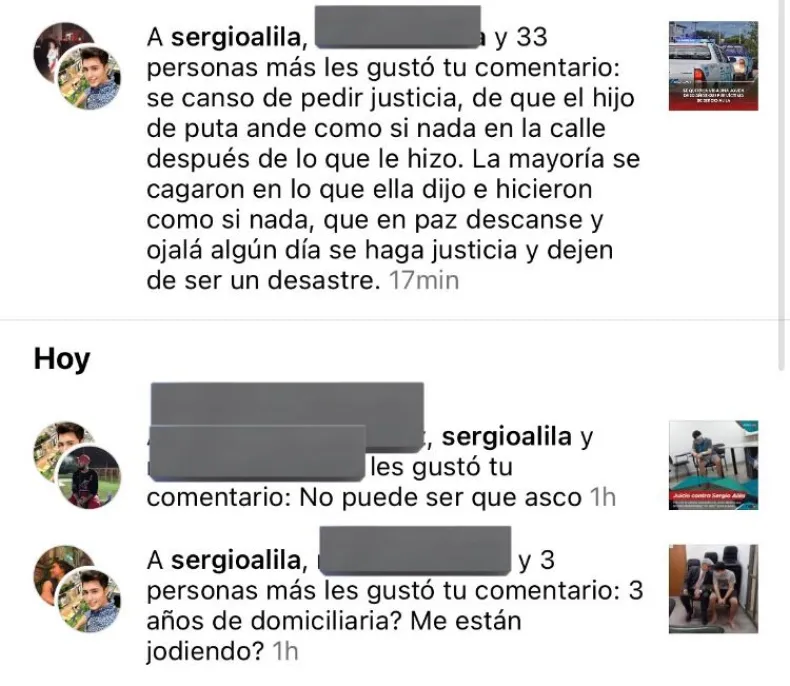
Task: Open post thumbnail beside the 17min notification
Action: tap(712, 67)
